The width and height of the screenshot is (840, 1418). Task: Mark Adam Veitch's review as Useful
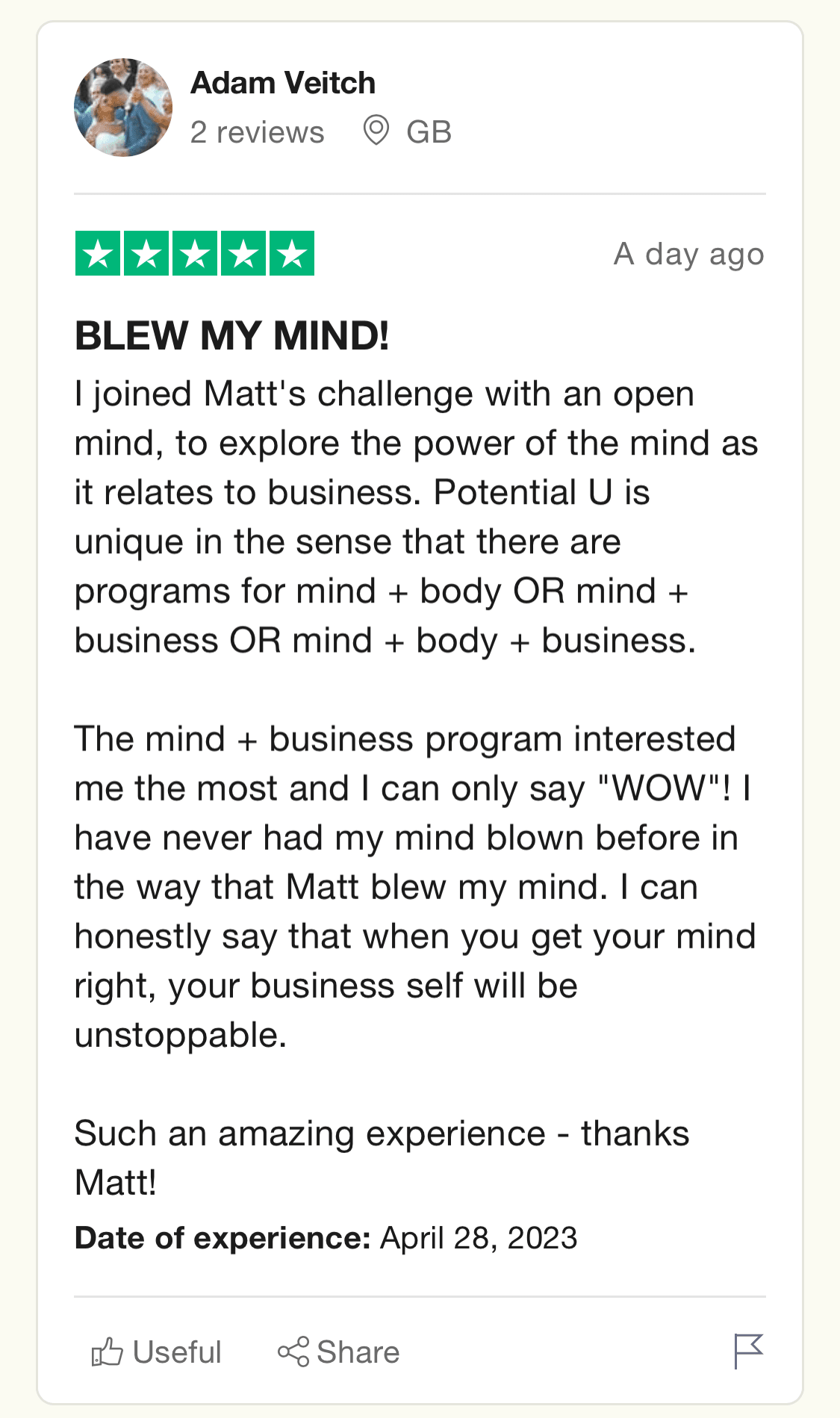[156, 1352]
